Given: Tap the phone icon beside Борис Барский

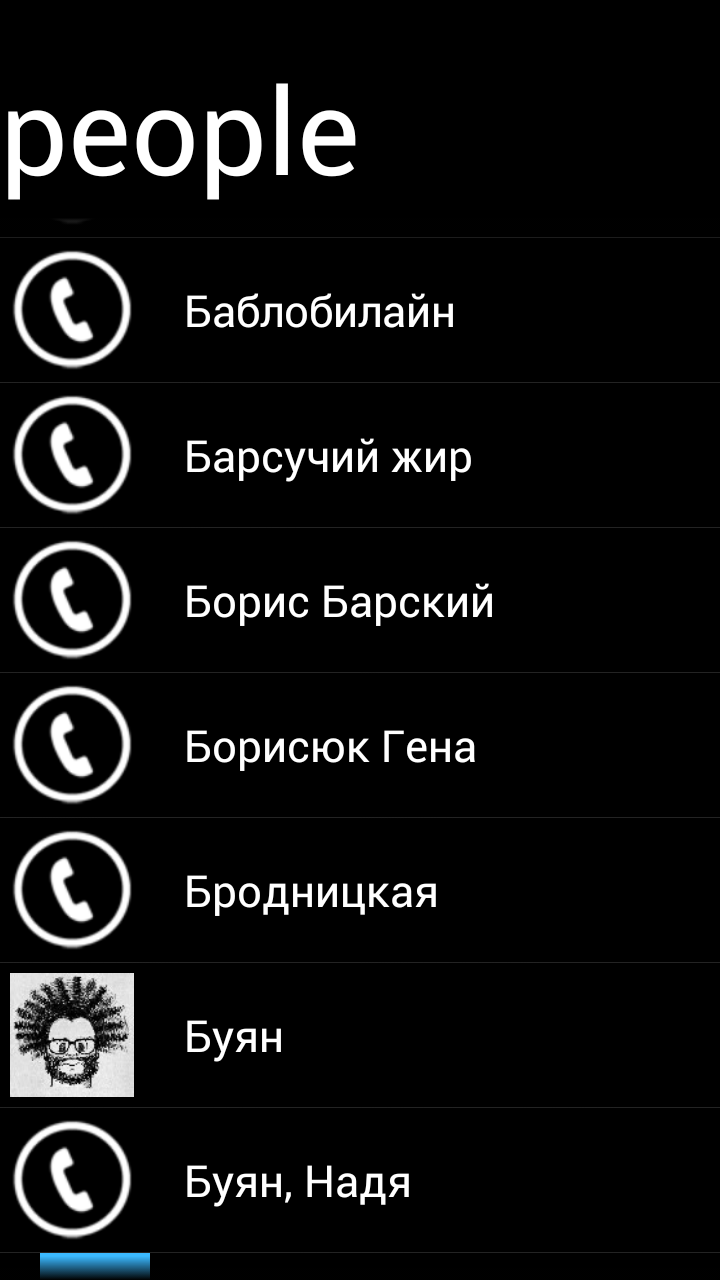Looking at the screenshot, I should coord(72,600).
